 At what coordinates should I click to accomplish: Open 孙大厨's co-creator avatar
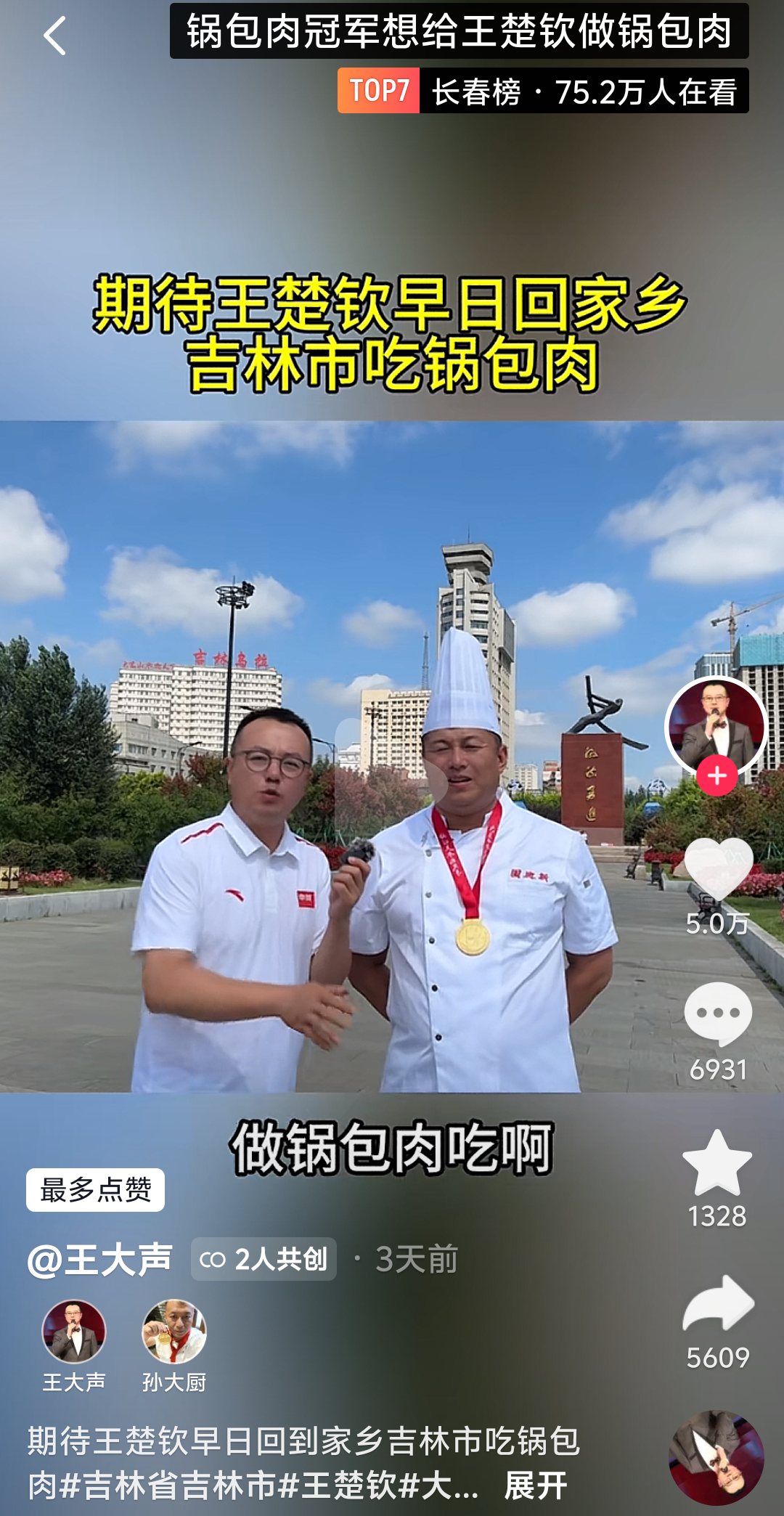tap(174, 1332)
